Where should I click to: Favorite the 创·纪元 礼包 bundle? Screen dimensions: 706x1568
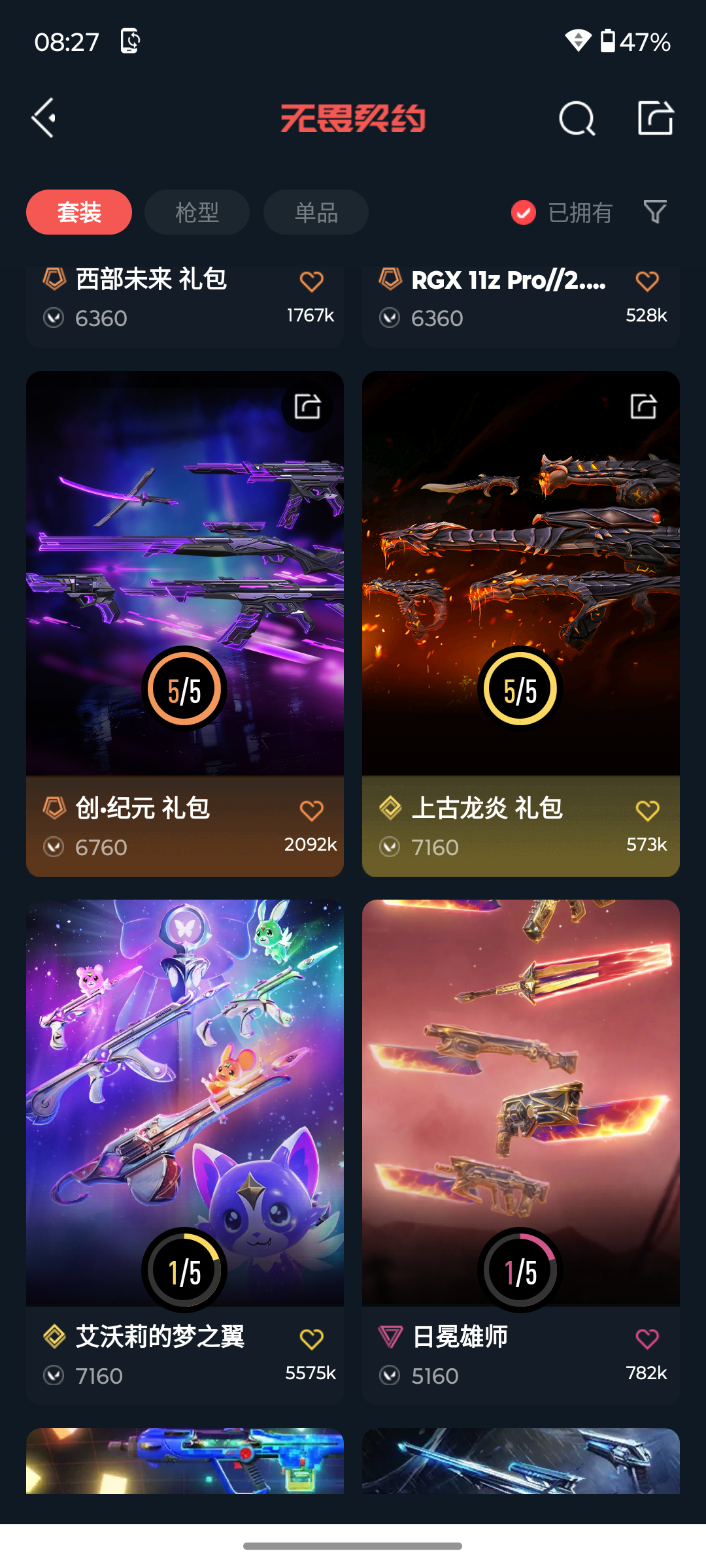pyautogui.click(x=311, y=811)
